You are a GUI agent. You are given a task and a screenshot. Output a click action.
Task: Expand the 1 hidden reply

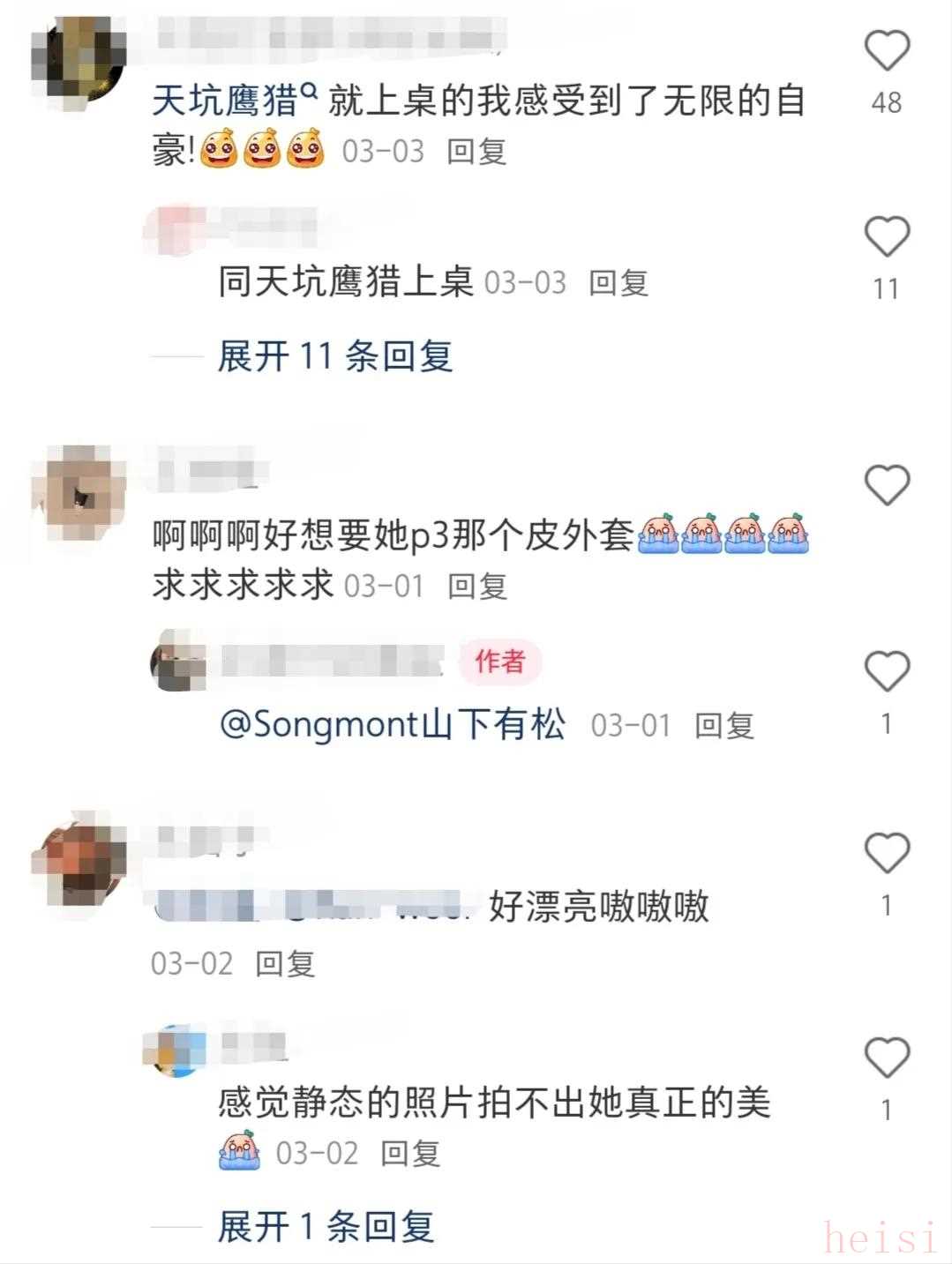[326, 1227]
